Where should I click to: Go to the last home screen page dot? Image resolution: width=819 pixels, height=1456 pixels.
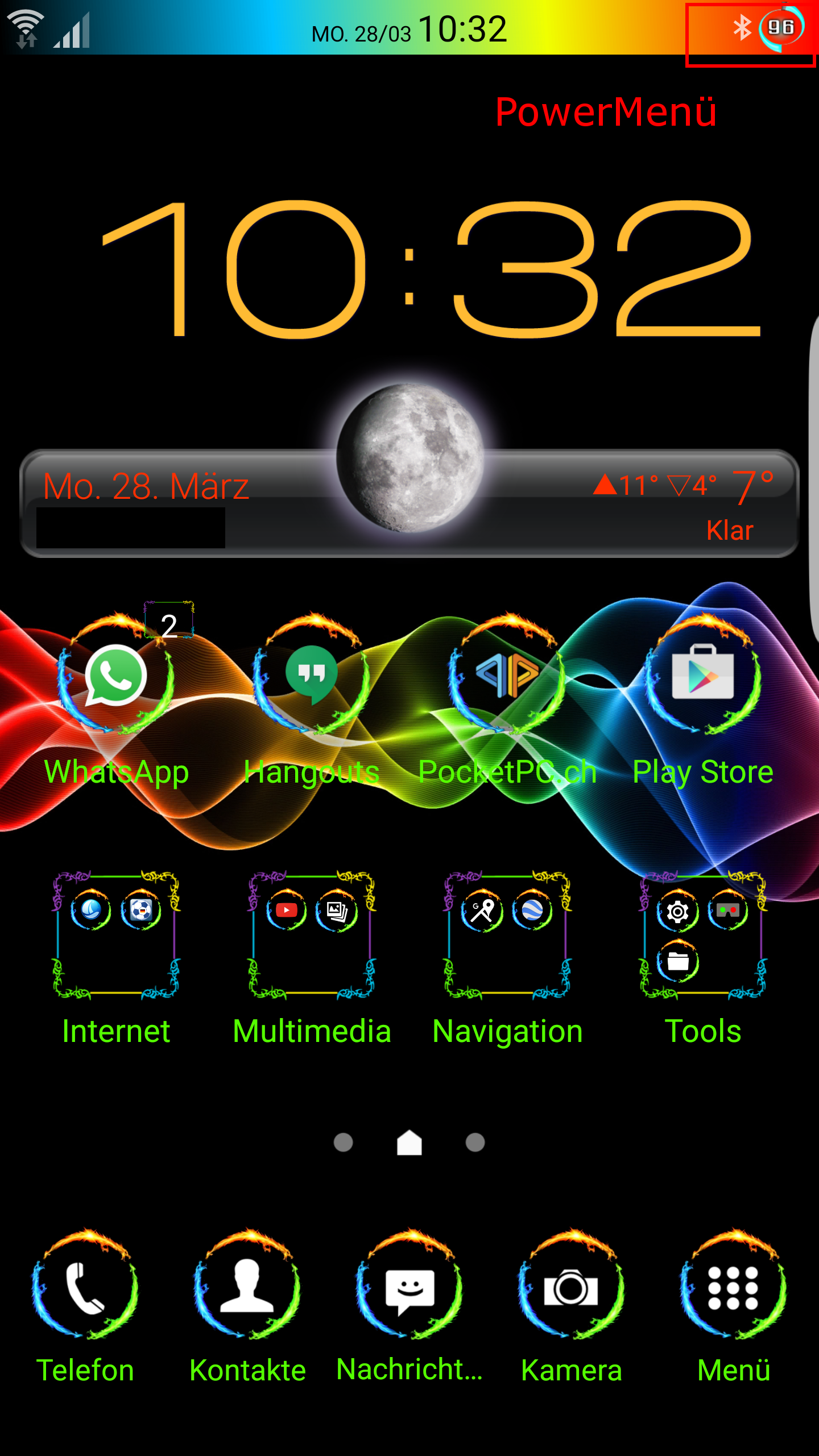click(x=475, y=1142)
